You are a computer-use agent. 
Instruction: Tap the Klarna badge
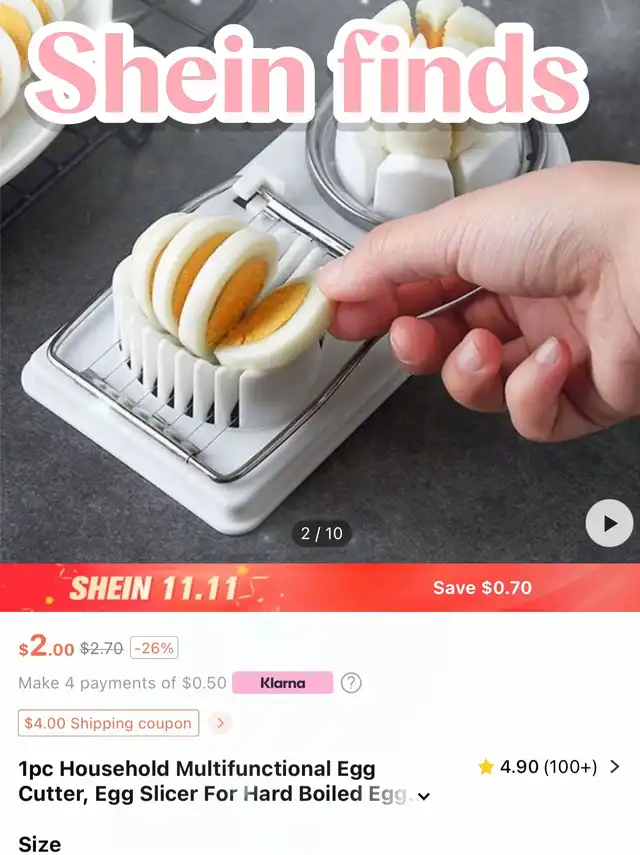pyautogui.click(x=282, y=683)
